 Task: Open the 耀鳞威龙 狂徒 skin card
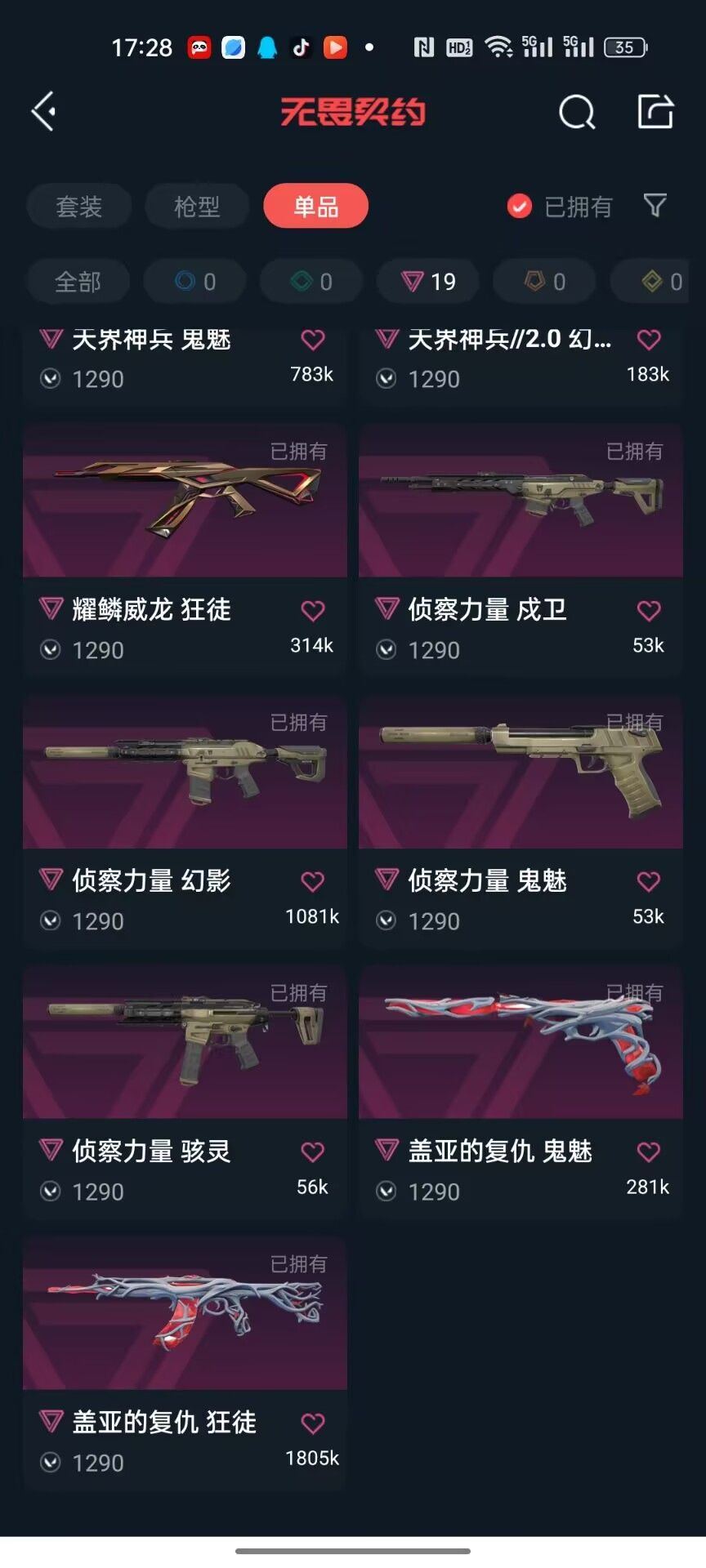pos(185,550)
